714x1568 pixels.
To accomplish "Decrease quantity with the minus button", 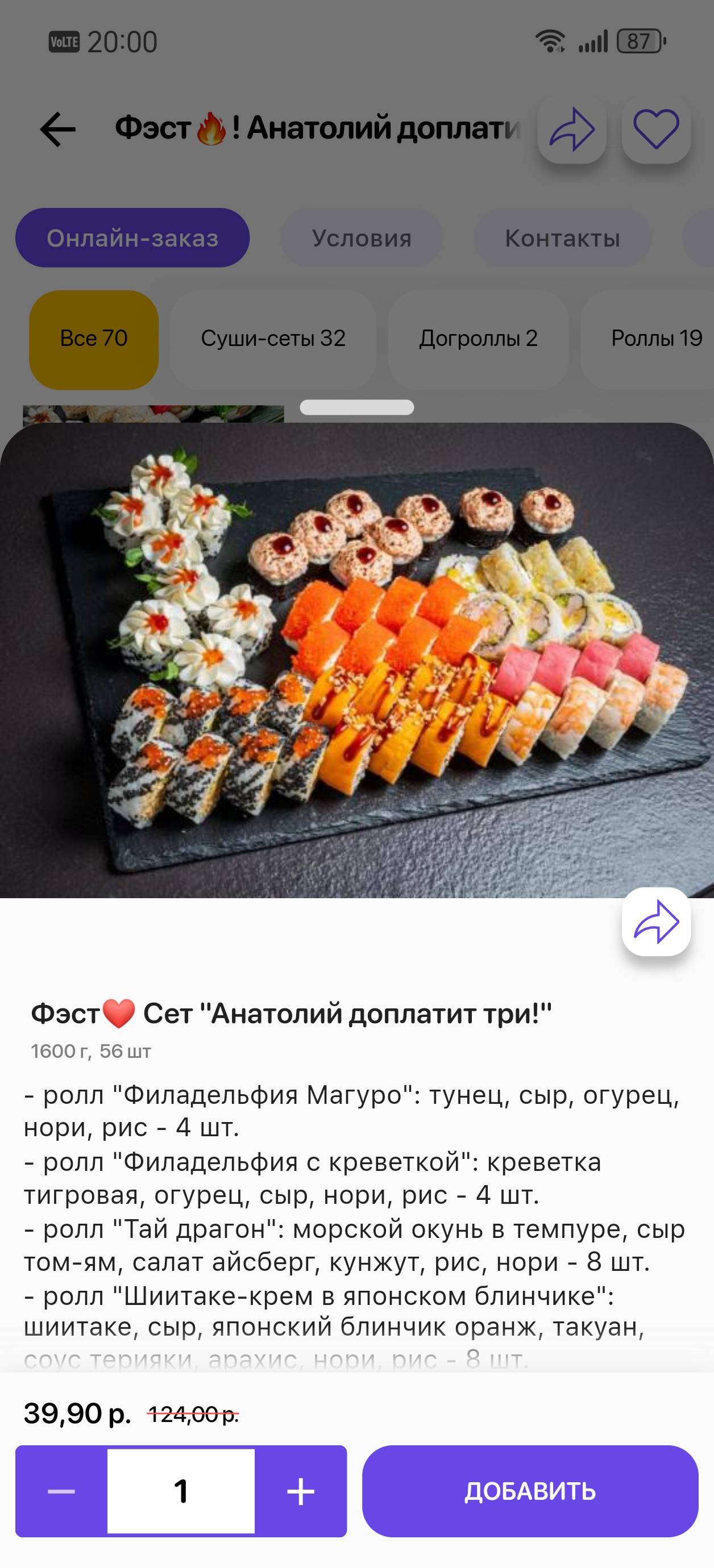I will (61, 1491).
